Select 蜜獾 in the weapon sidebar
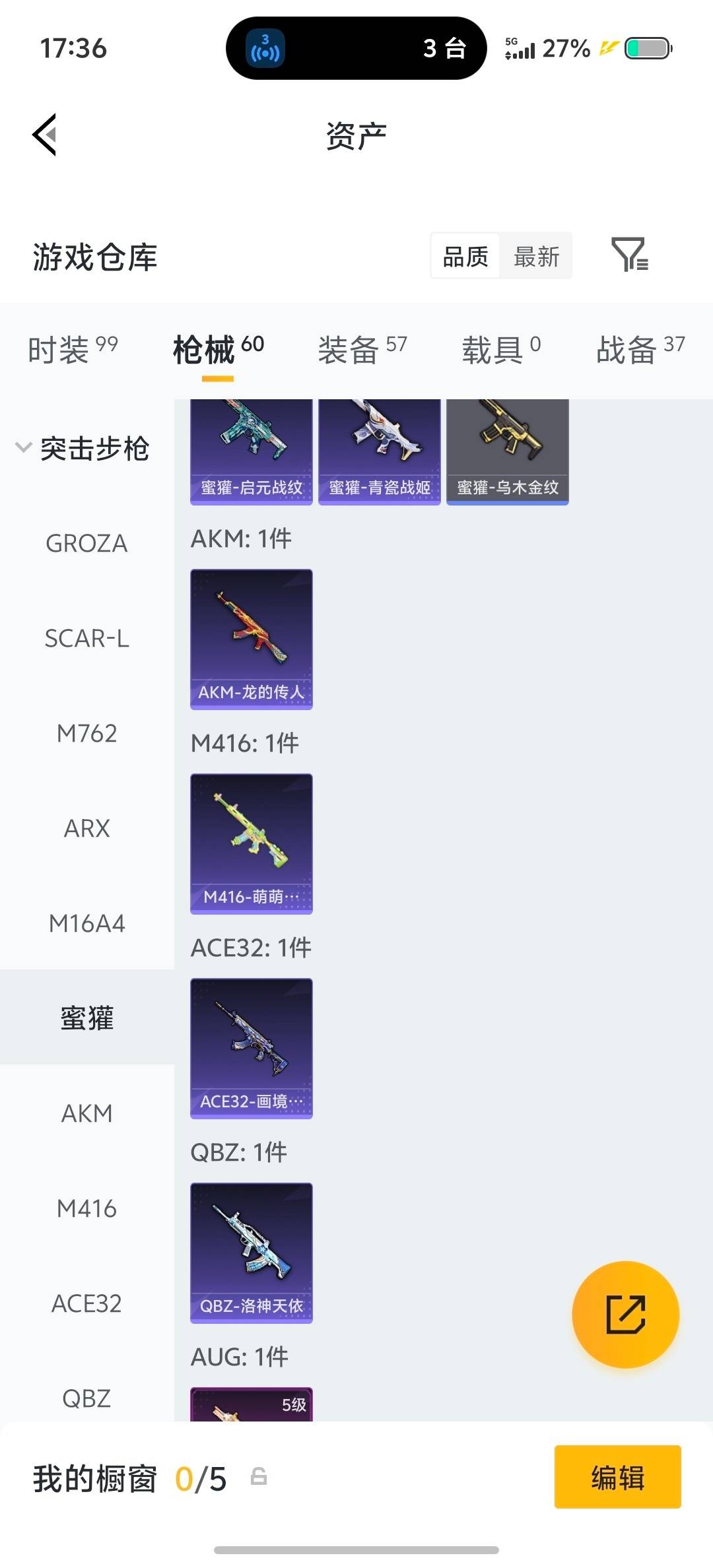The width and height of the screenshot is (713, 1568). (86, 1018)
